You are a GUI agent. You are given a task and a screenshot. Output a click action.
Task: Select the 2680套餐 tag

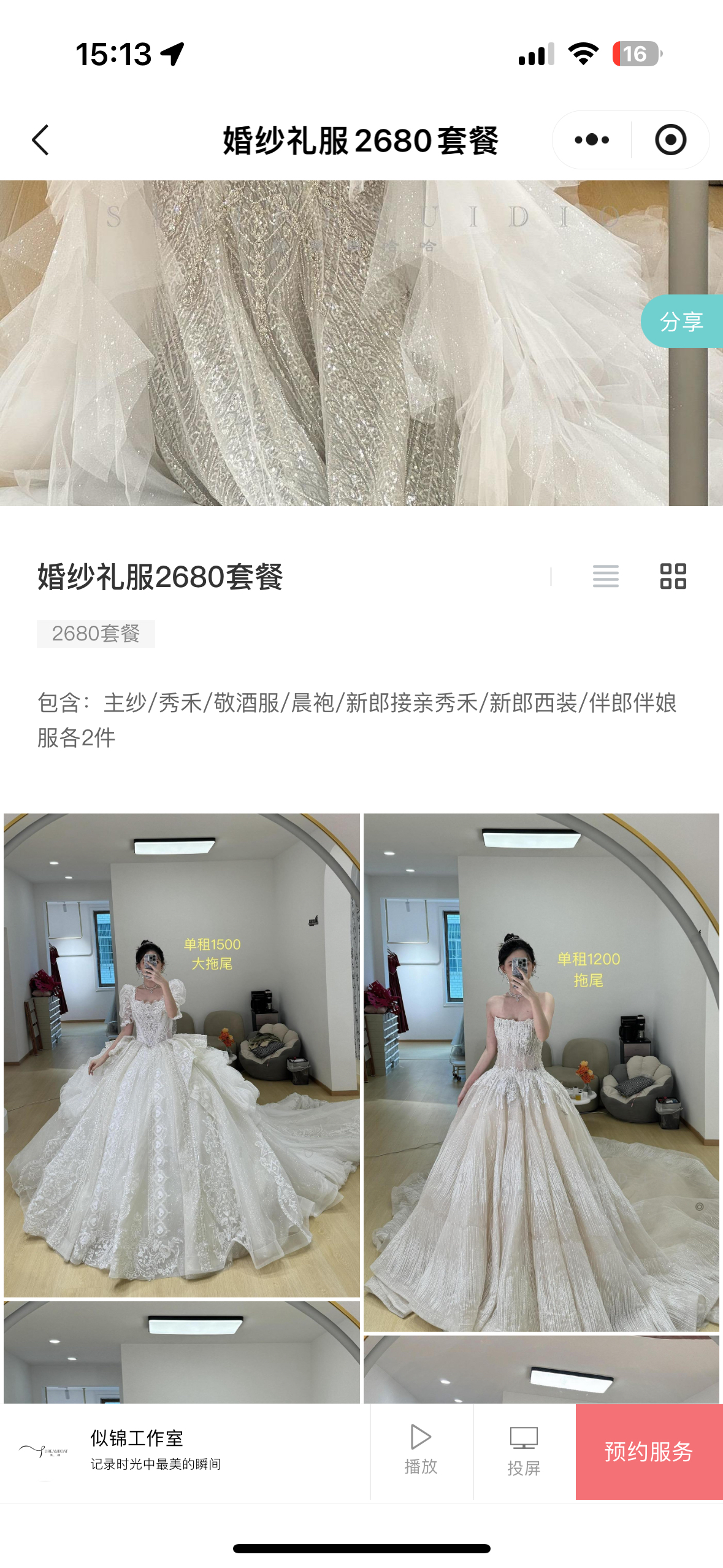tap(96, 634)
